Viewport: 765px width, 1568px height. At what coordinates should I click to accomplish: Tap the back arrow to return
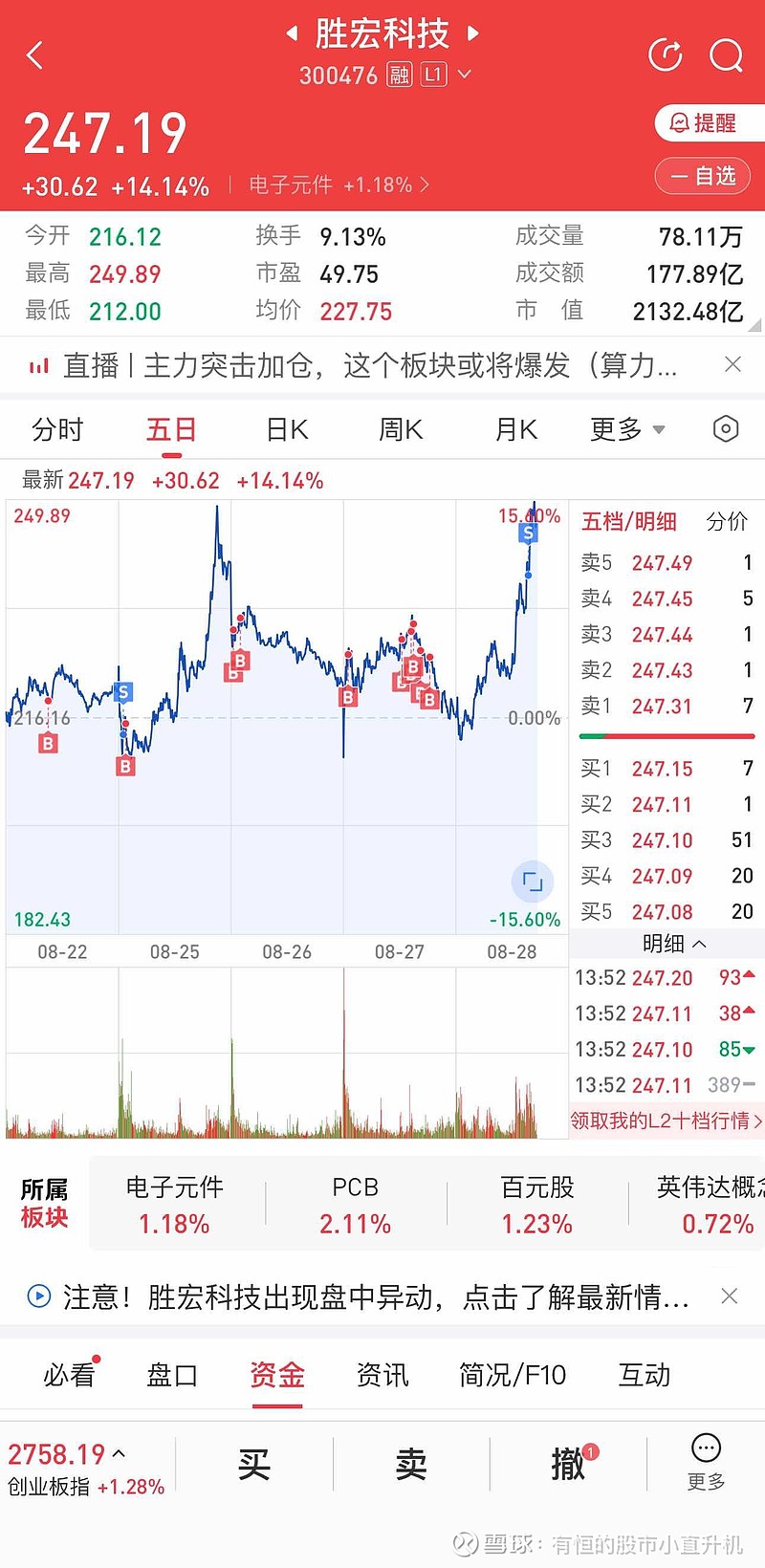[x=35, y=55]
